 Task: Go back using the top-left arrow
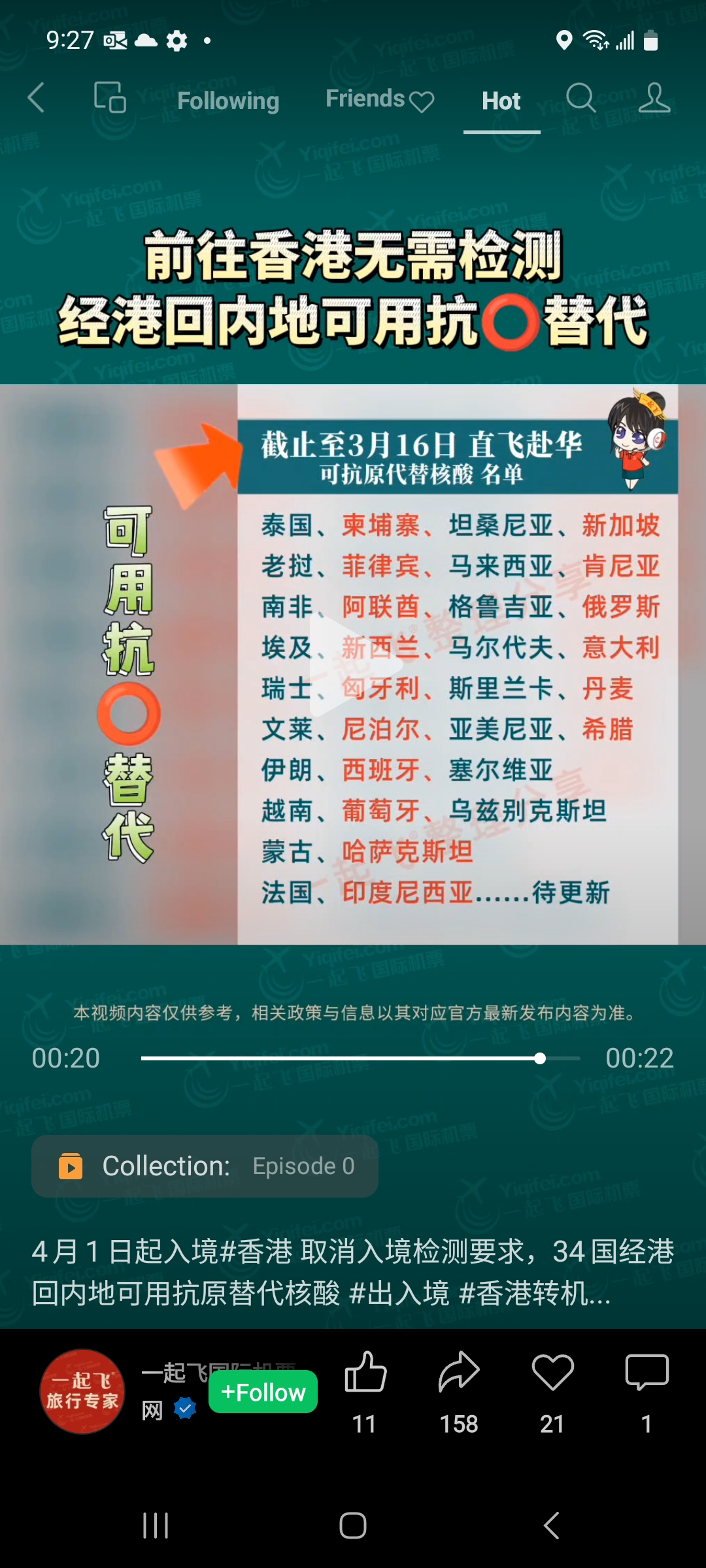(37, 98)
